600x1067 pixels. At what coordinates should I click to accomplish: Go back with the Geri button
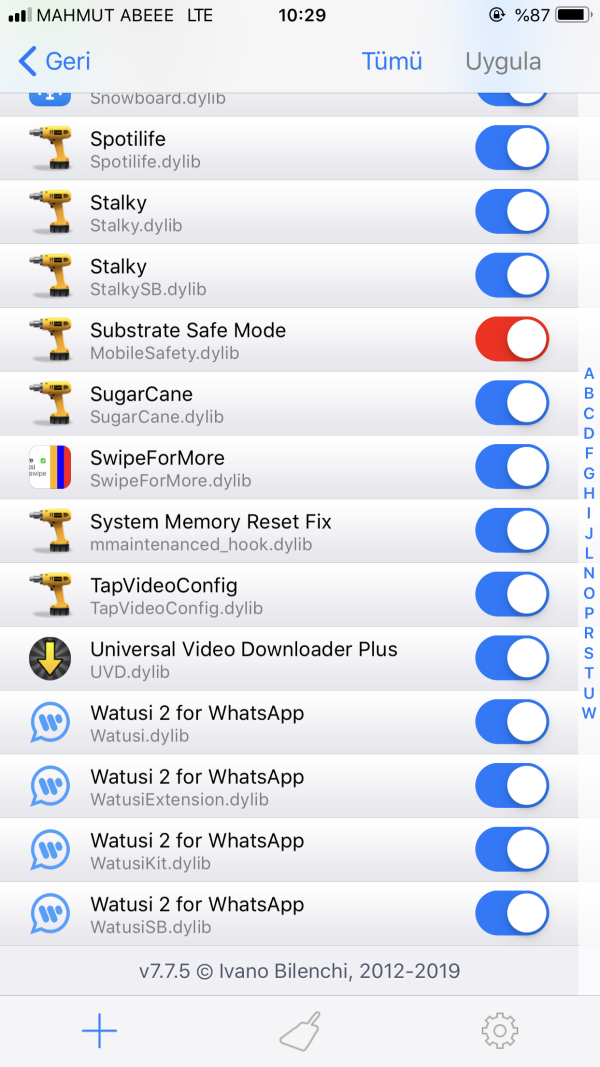tap(55, 61)
